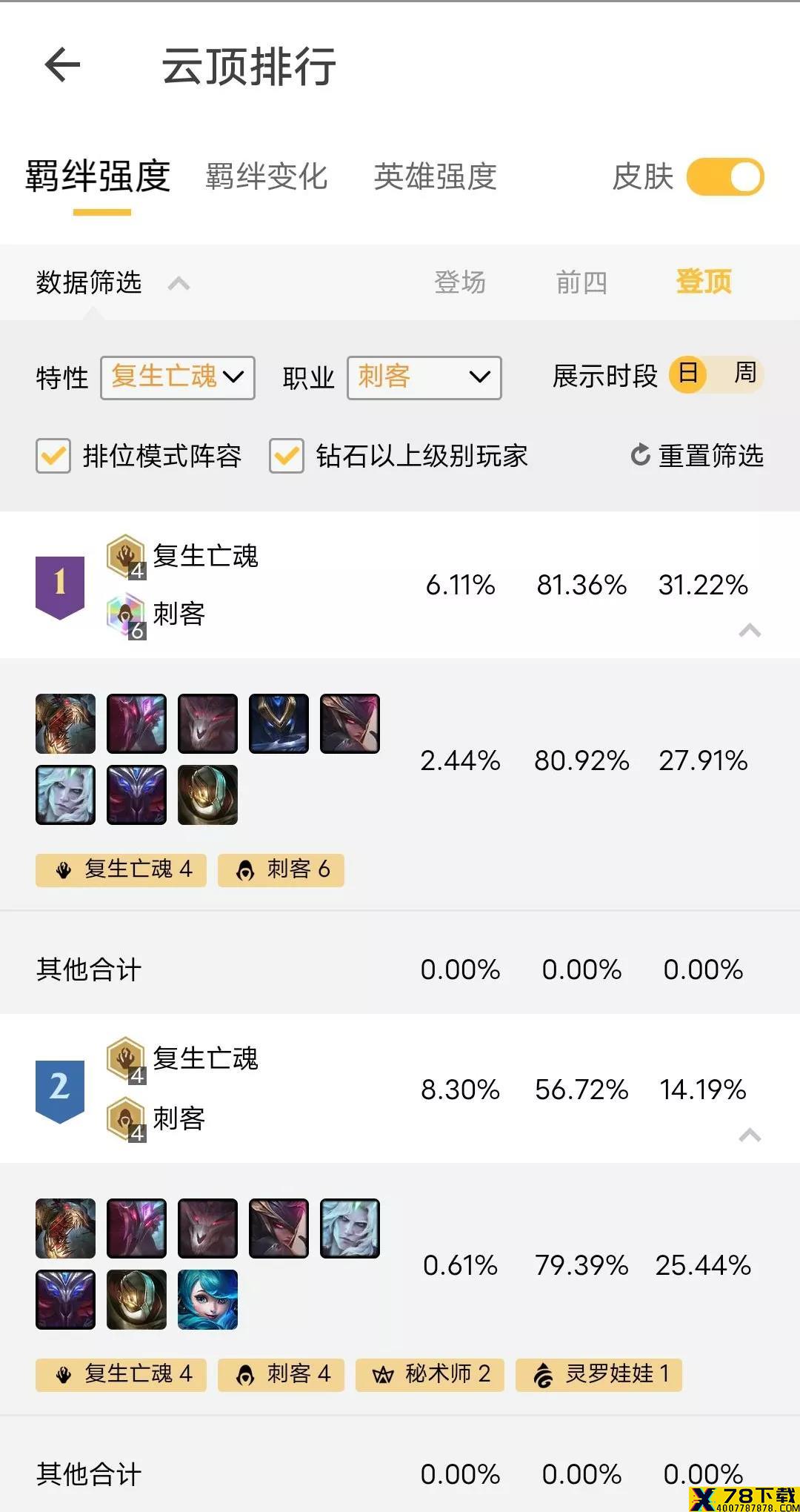Turn off the 皮肤 switch
This screenshot has width=800, height=1512.
pyautogui.click(x=725, y=177)
